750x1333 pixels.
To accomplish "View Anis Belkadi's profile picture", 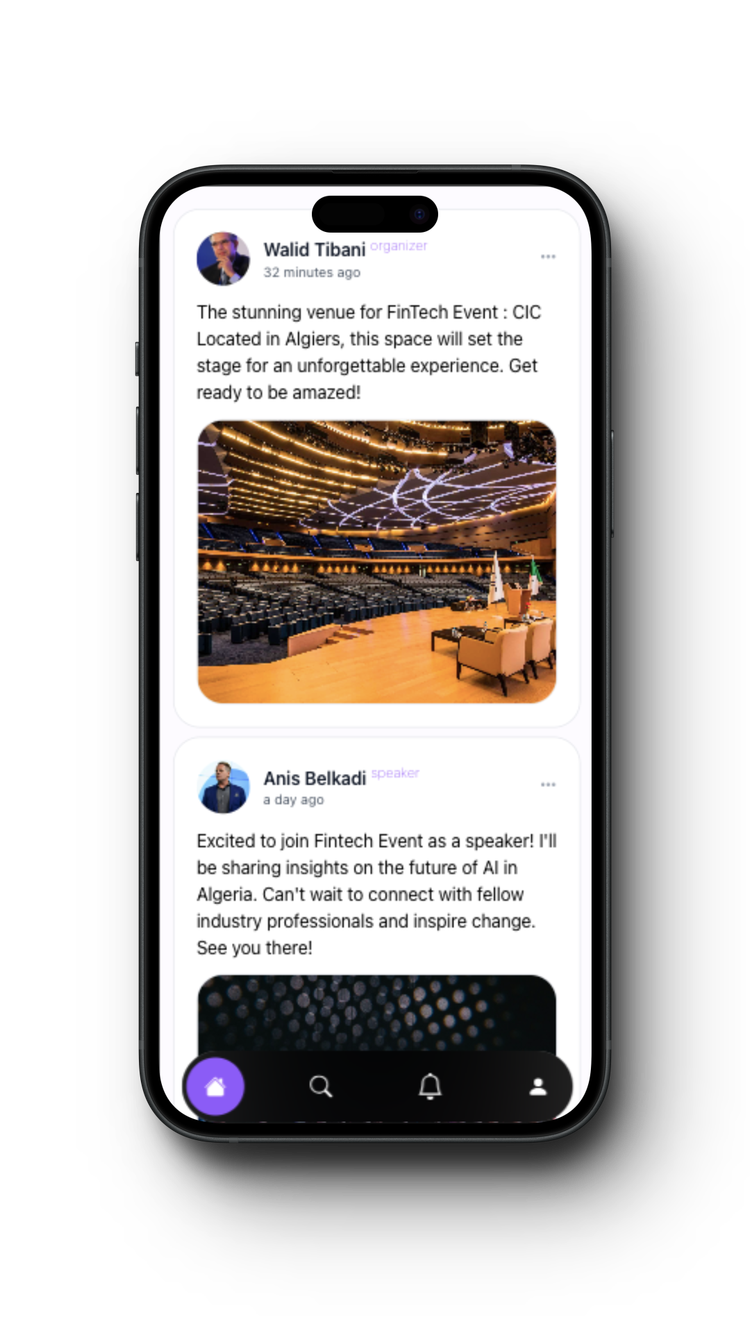I will [x=223, y=787].
